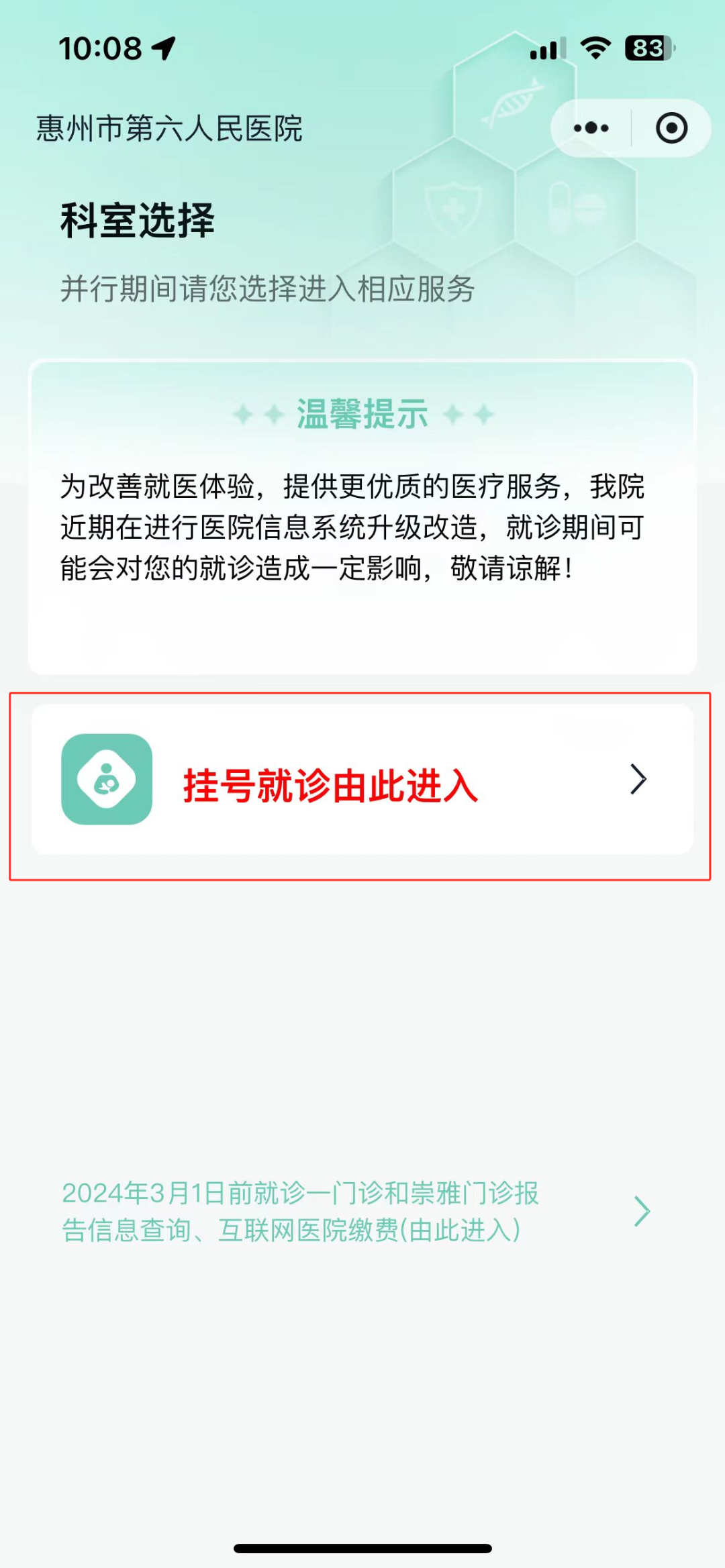Open the mini program more options menu

pos(591,128)
